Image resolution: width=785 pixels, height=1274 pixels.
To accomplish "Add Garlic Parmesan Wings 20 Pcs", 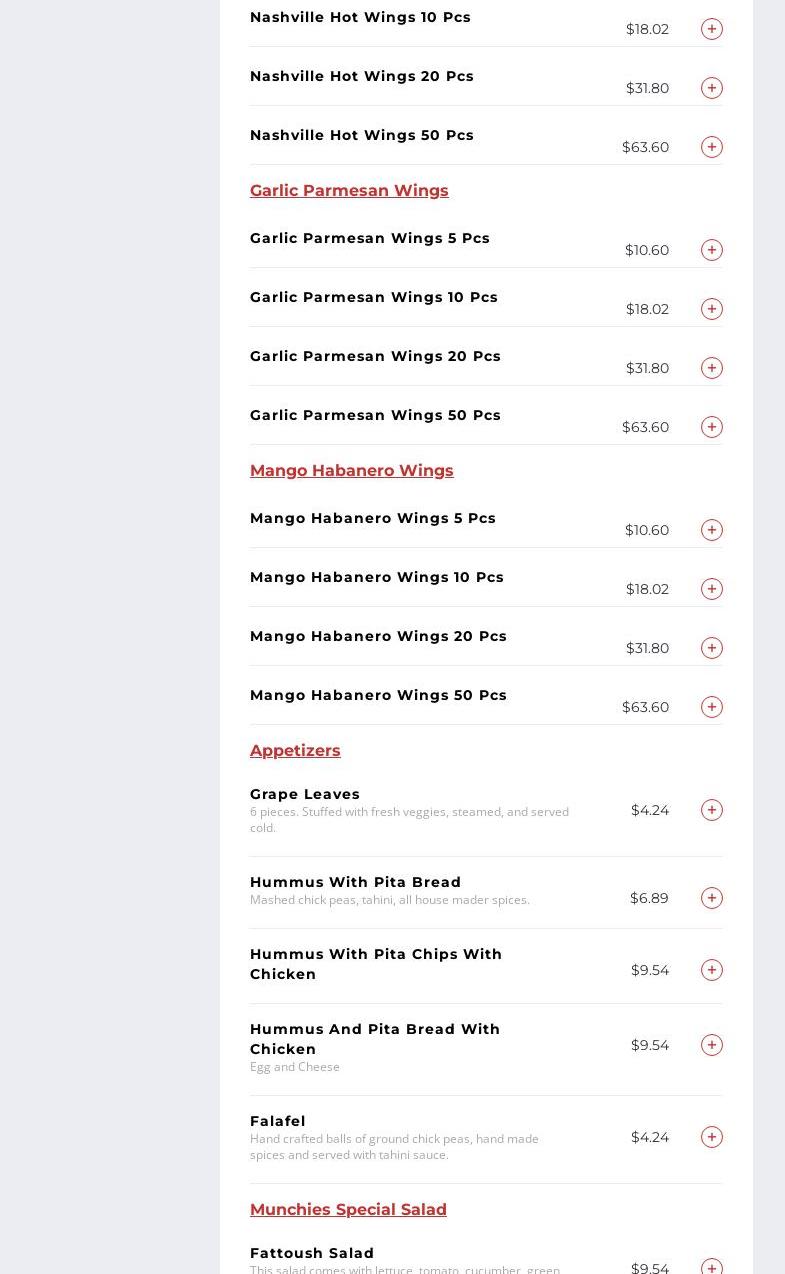I will pyautogui.click(x=712, y=368).
